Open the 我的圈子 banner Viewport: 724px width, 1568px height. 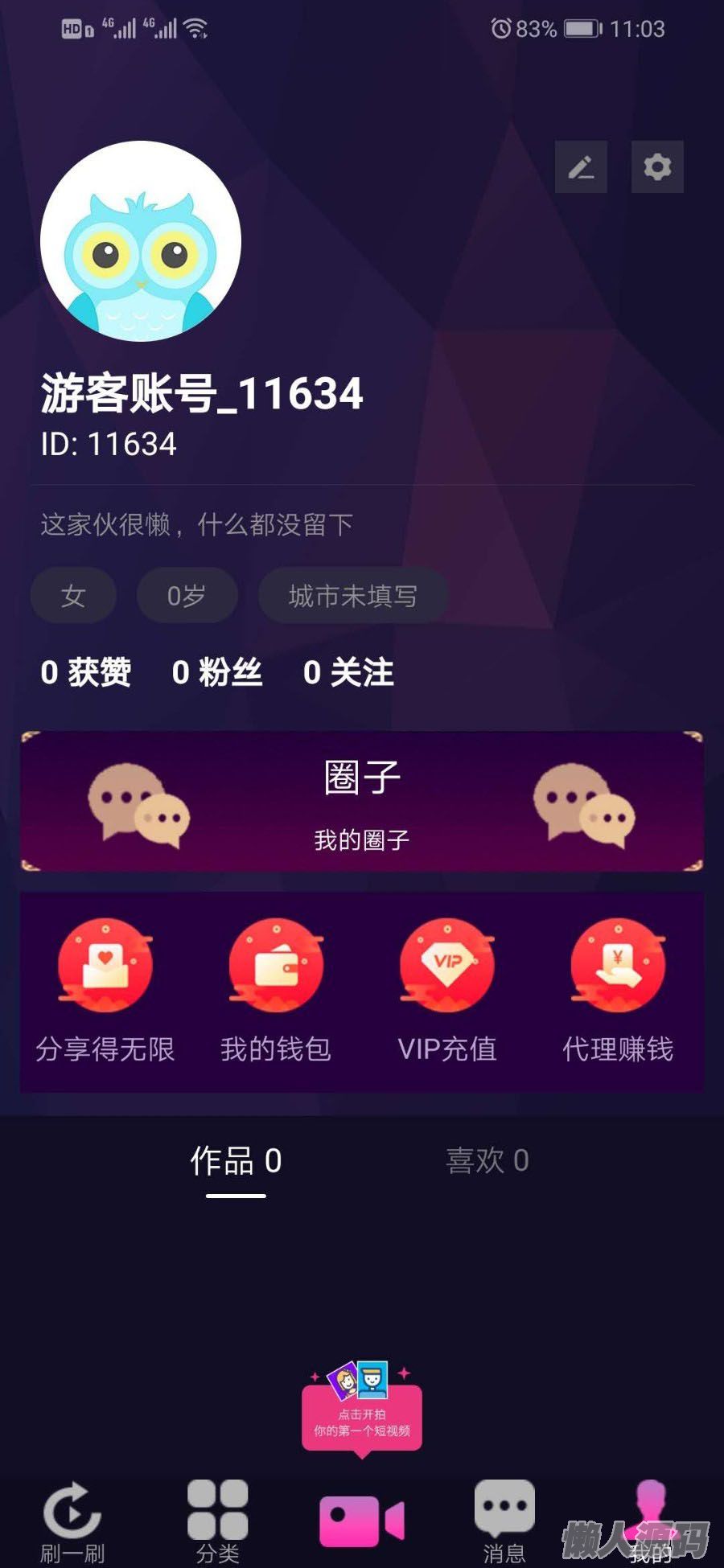tap(362, 802)
